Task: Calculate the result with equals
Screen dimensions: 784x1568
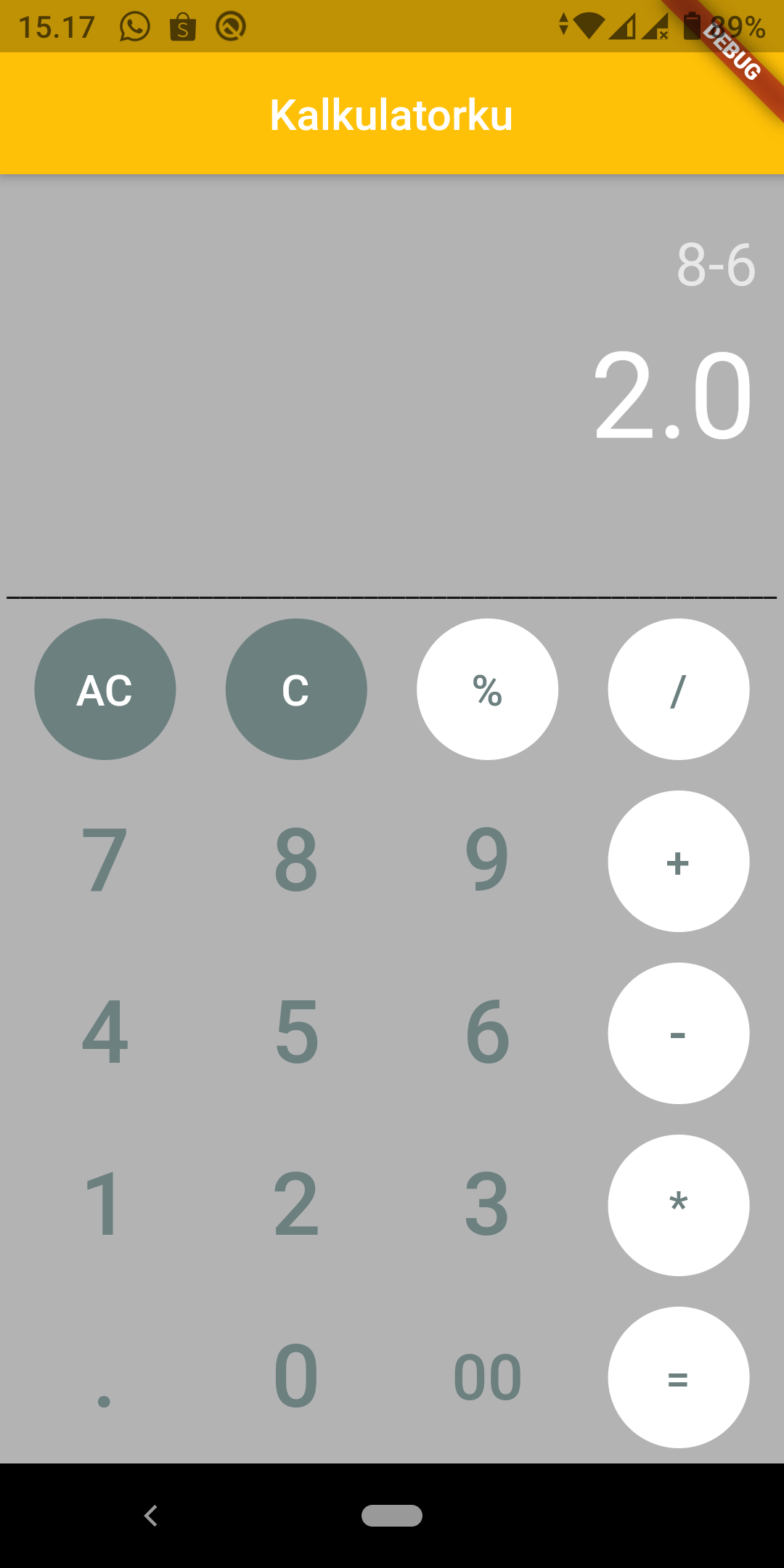Action: [x=678, y=1377]
